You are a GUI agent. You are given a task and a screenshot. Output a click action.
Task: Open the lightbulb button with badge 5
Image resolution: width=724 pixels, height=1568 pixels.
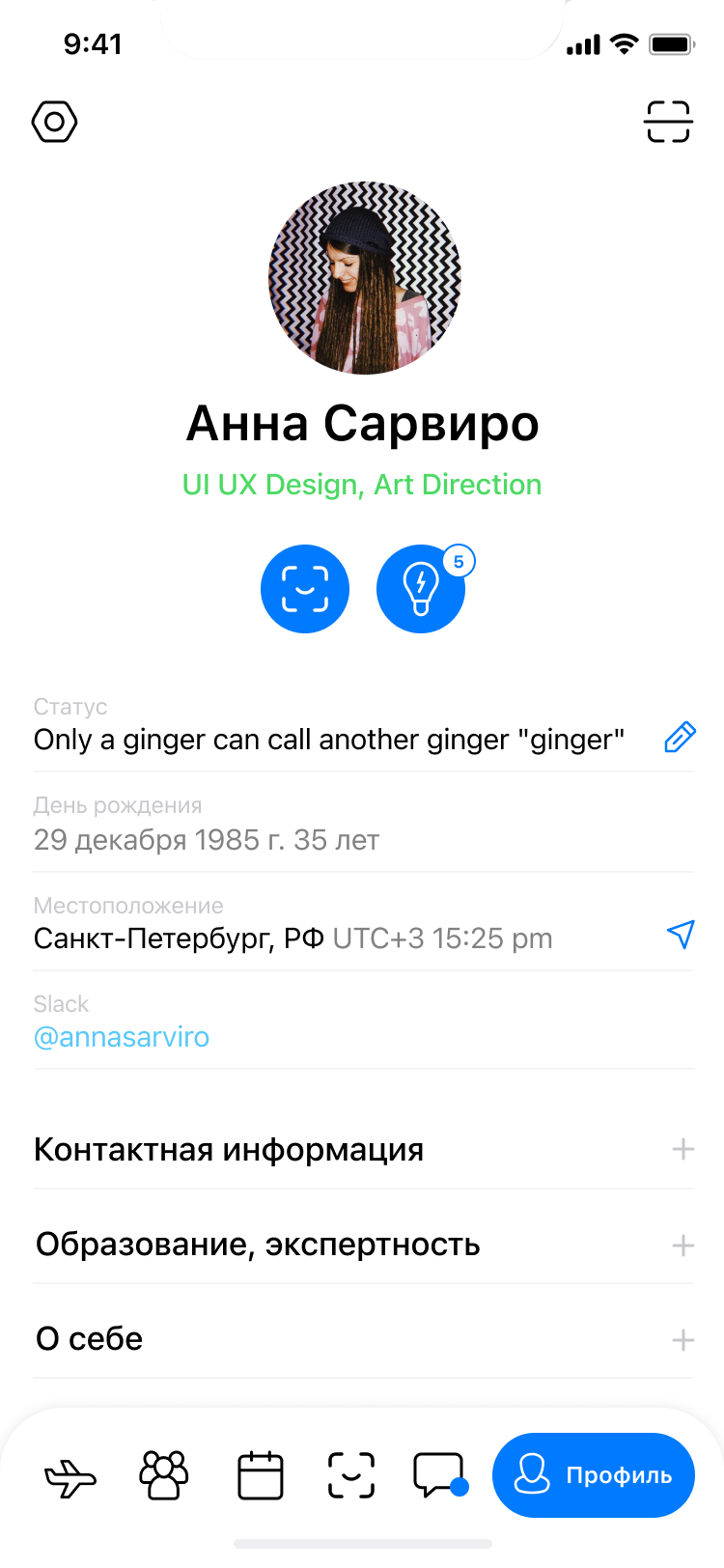421,589
